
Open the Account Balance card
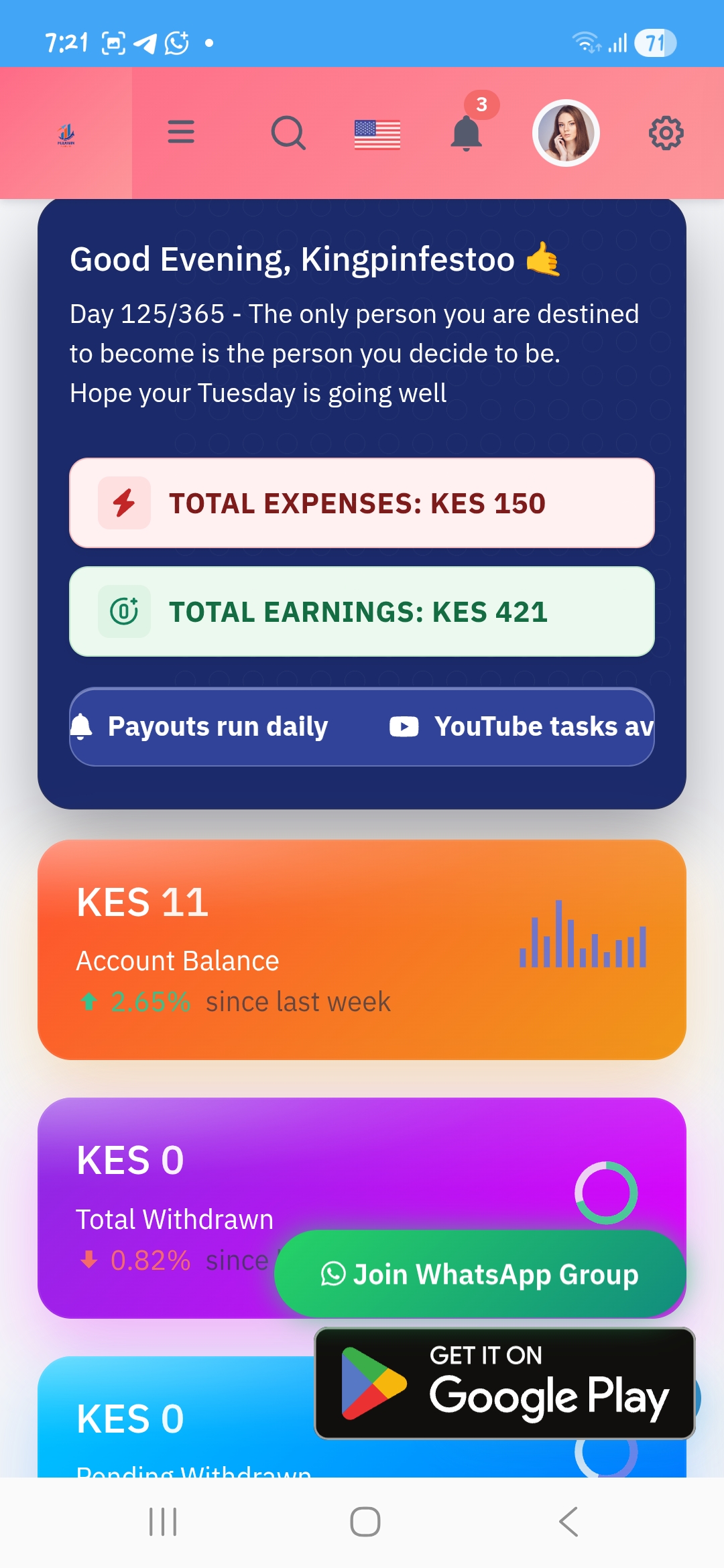point(362,950)
